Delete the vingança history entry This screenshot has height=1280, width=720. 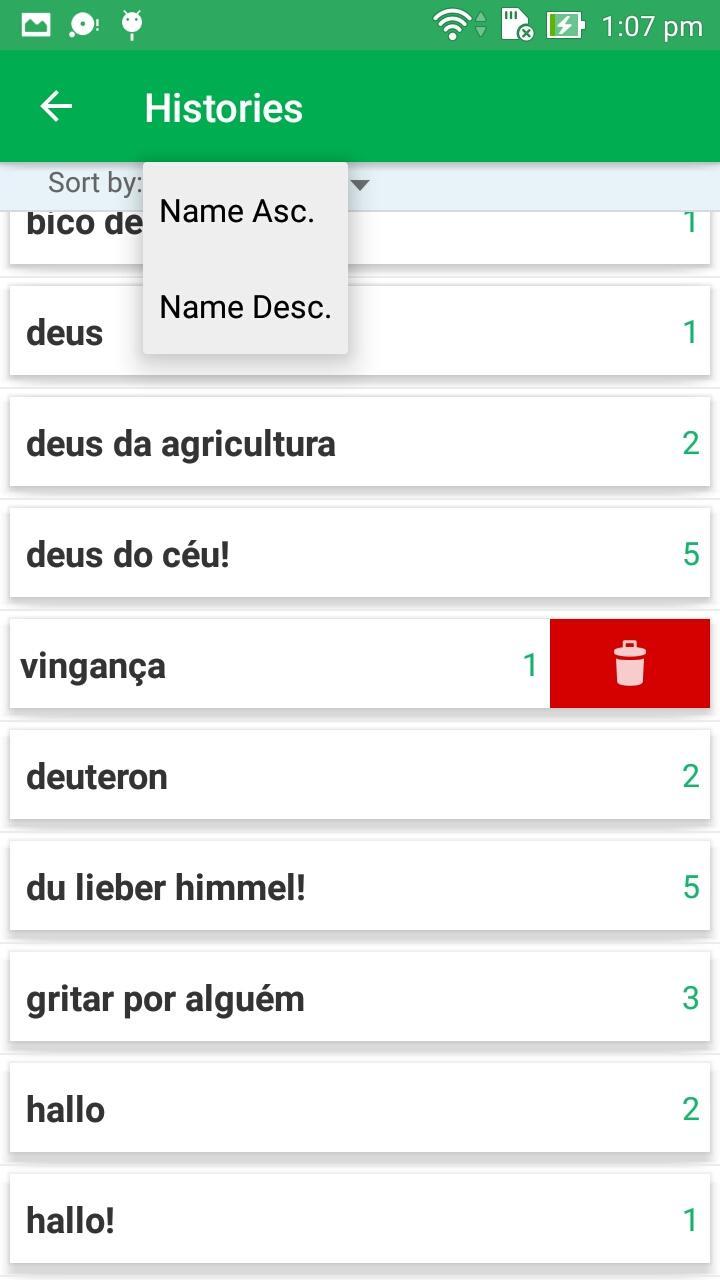point(629,664)
